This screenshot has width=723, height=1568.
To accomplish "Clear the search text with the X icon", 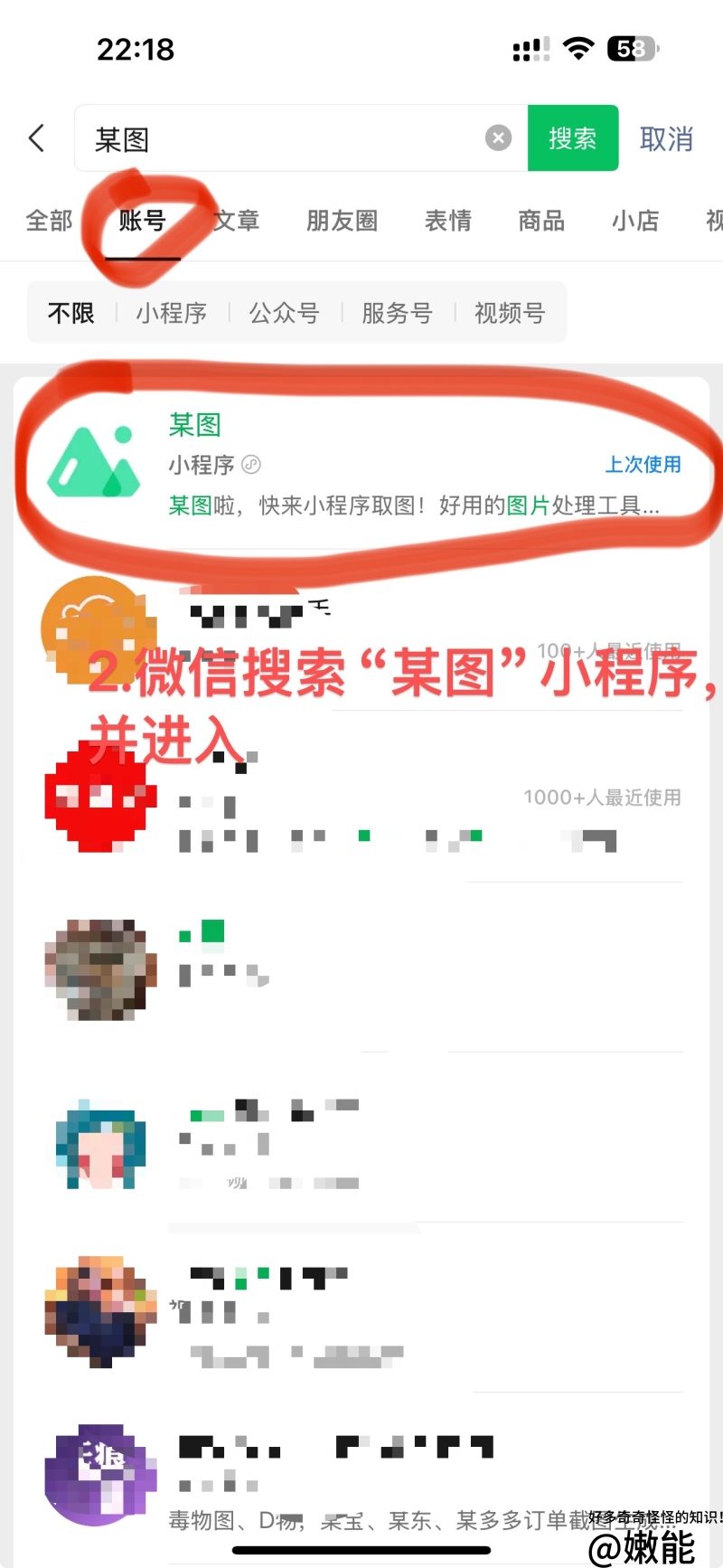I will (498, 138).
